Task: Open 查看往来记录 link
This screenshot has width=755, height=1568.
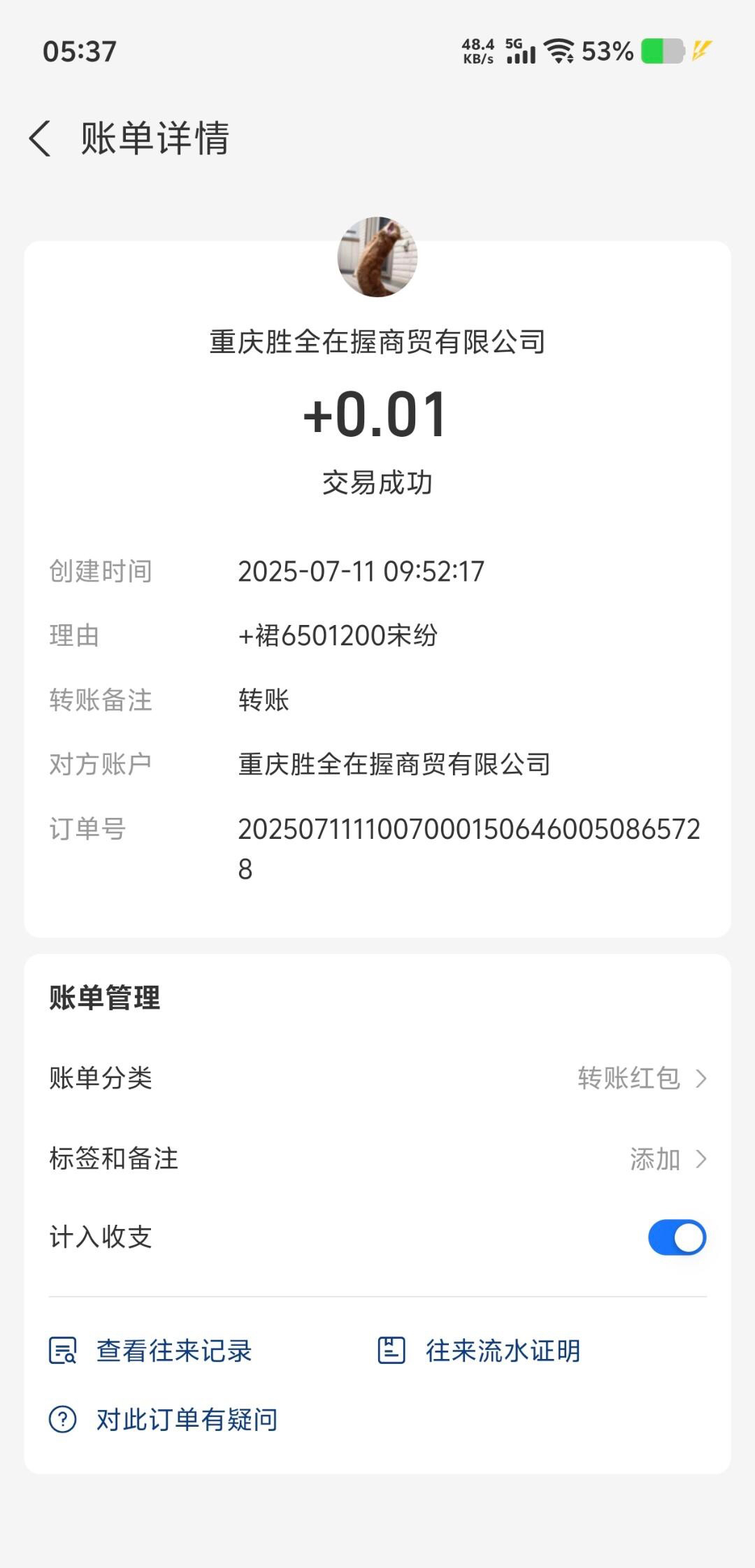Action: (151, 1351)
